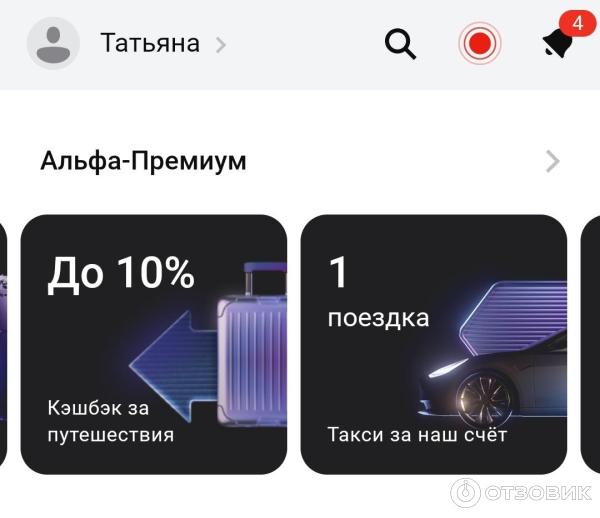Expand the Альфа-Премиум section chevron

point(552,161)
